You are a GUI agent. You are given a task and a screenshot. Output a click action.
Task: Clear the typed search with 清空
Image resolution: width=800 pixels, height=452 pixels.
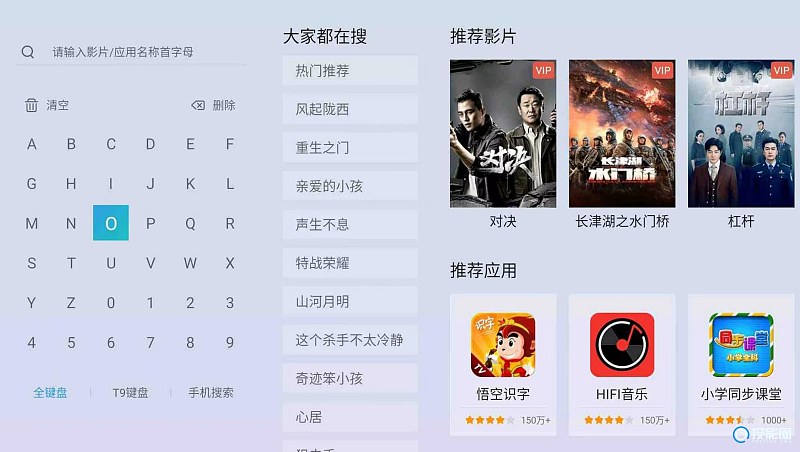[x=48, y=105]
